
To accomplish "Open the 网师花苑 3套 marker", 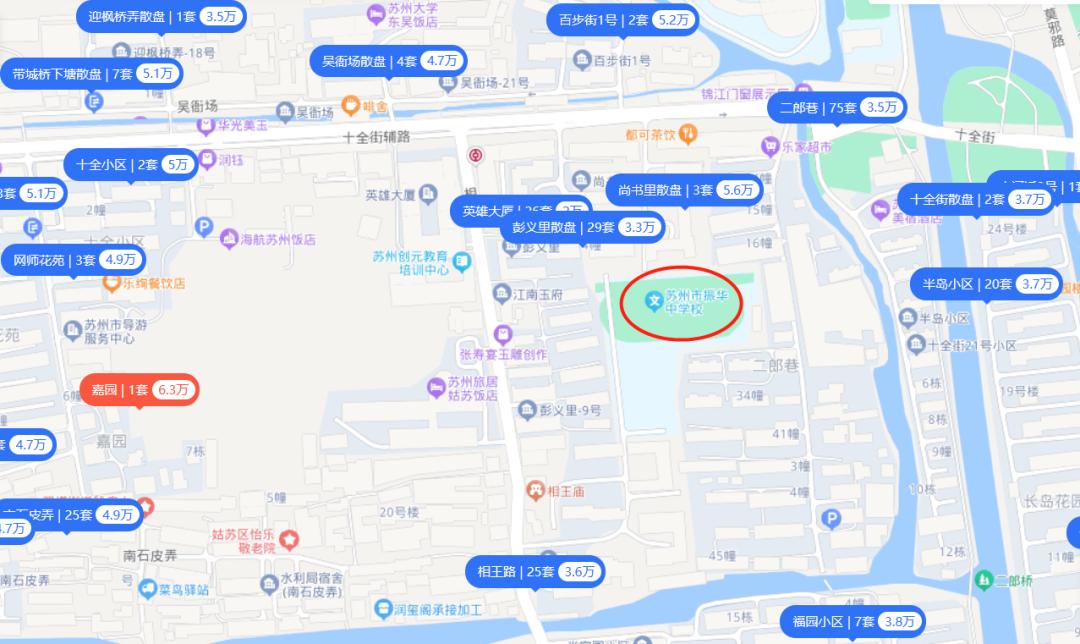I will (74, 260).
